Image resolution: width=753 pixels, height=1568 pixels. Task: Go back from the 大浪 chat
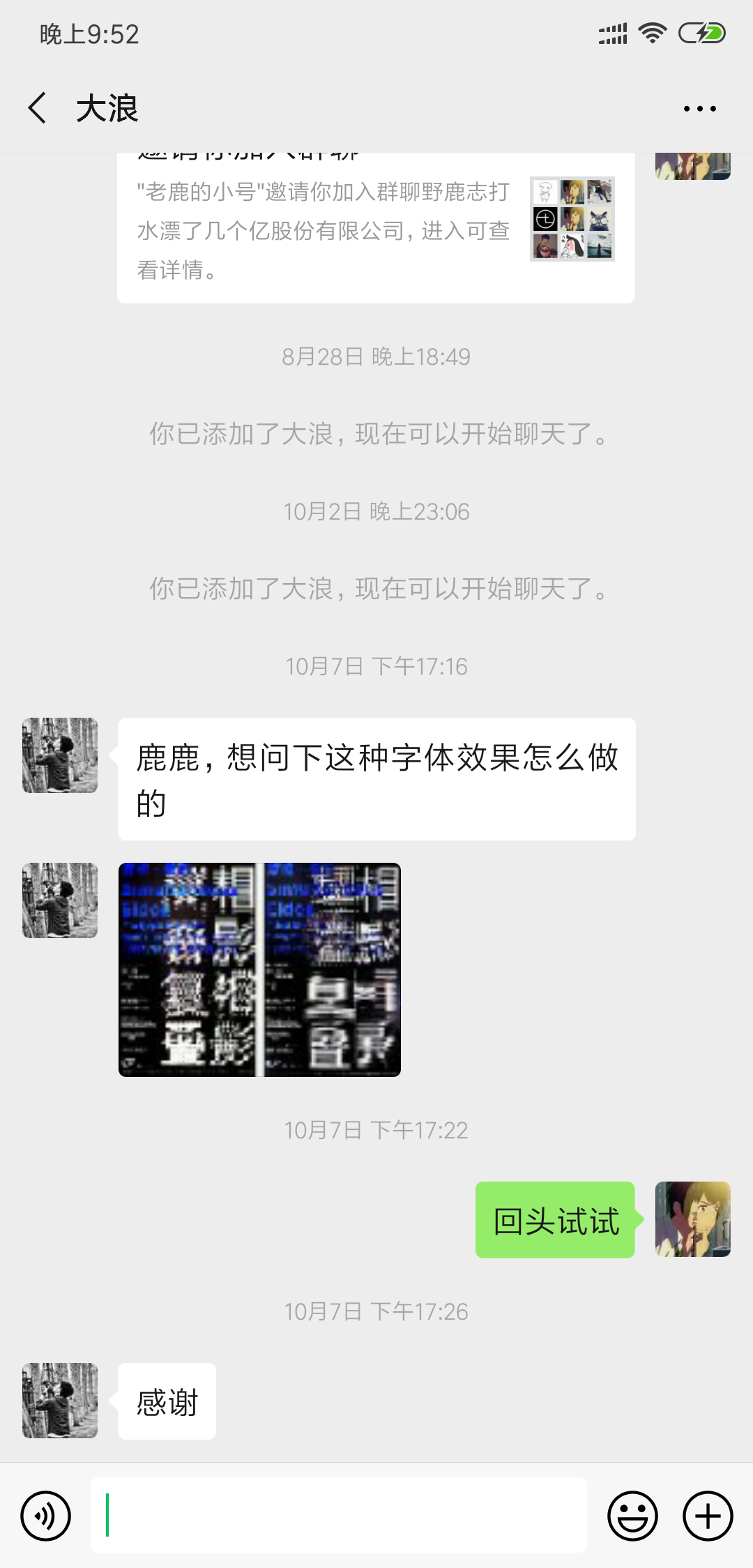click(38, 108)
